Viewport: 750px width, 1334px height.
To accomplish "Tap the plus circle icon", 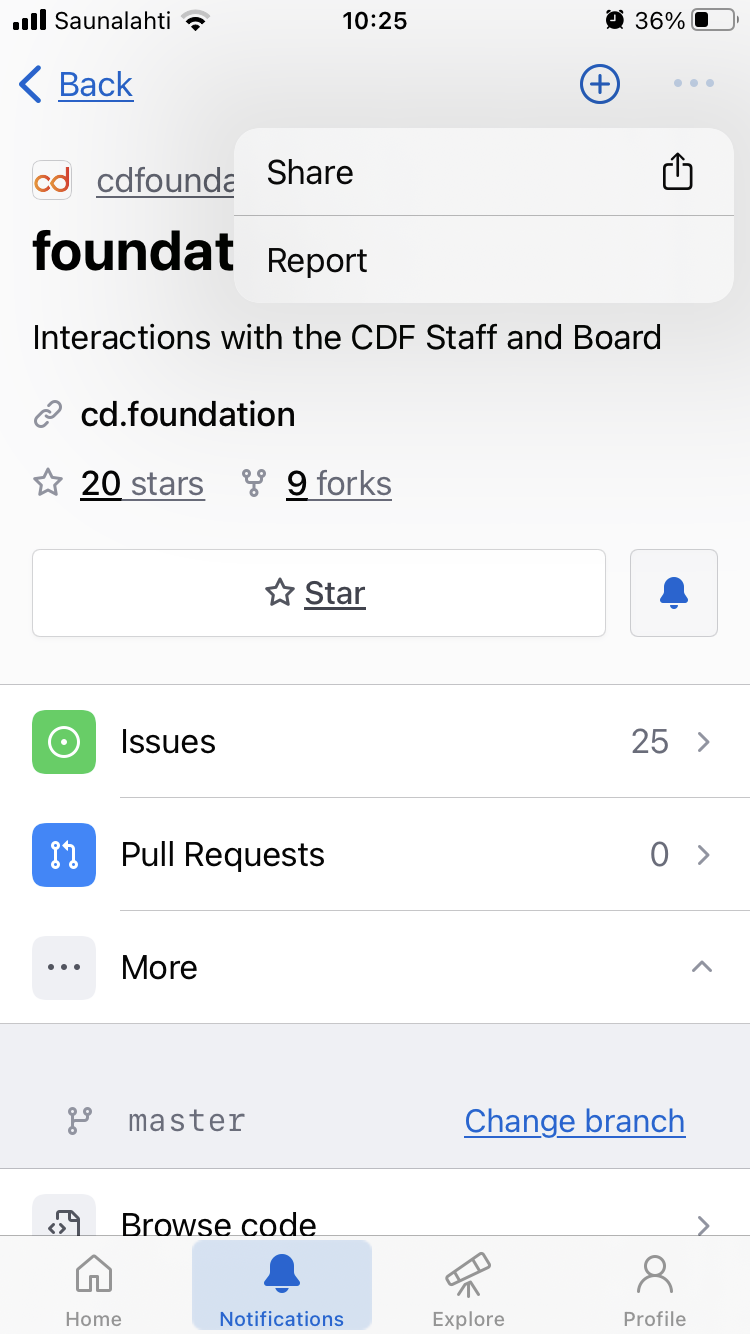I will coord(600,84).
